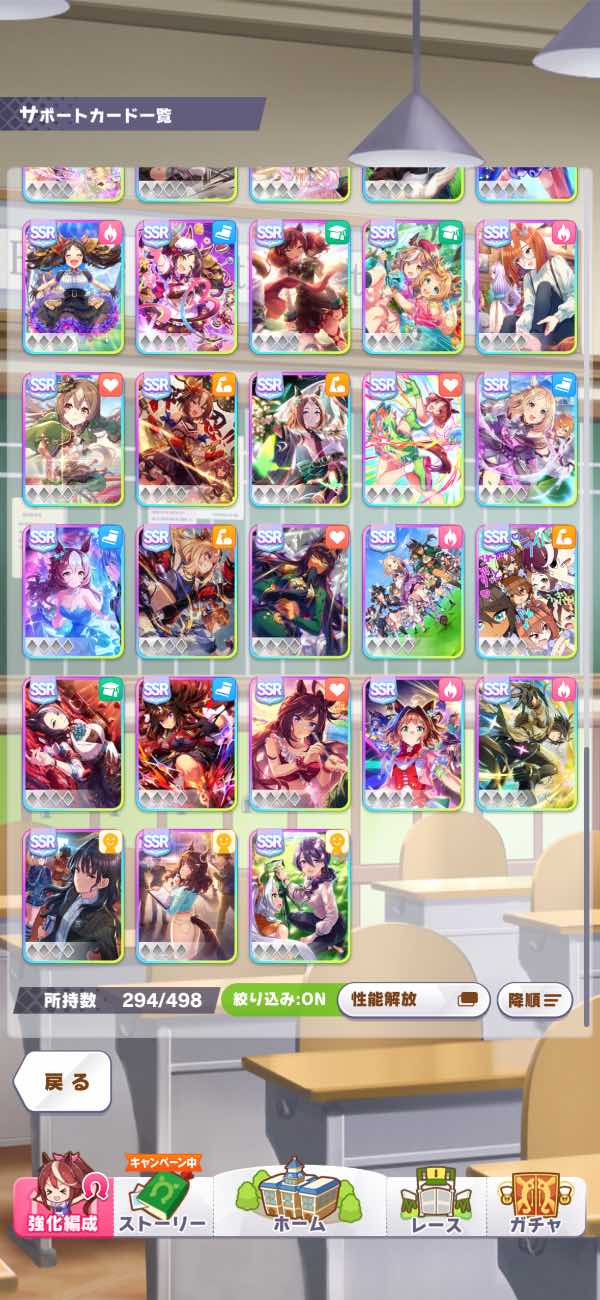Open the SSR card with purple-haired girl on green field
The height and width of the screenshot is (1300, 600).
[299, 895]
